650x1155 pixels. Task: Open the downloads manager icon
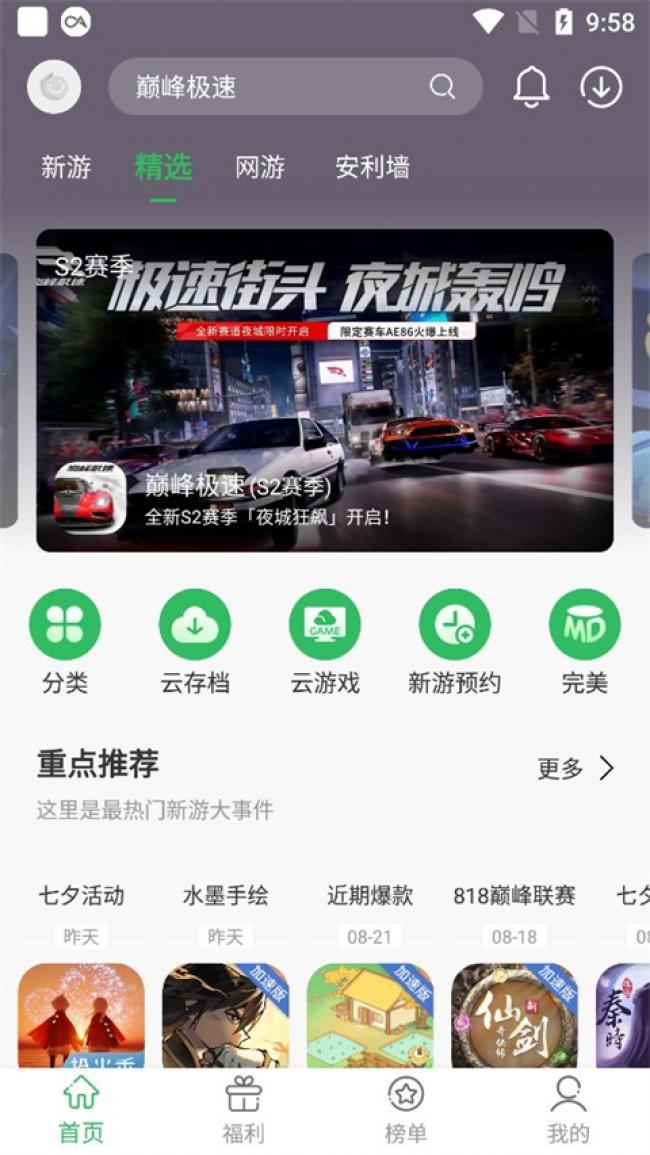(x=601, y=87)
